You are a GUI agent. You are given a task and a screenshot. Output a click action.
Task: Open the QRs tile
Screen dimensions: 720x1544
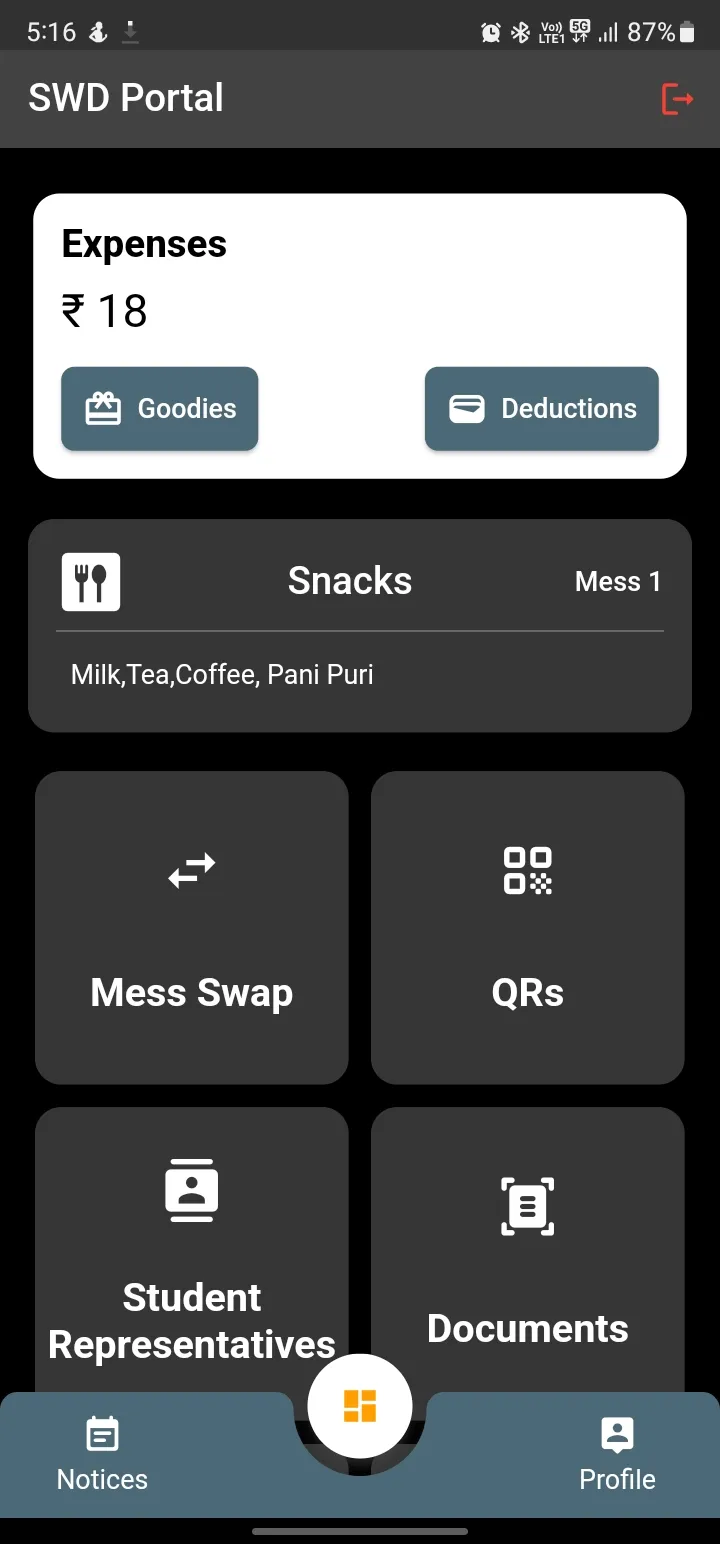(528, 927)
